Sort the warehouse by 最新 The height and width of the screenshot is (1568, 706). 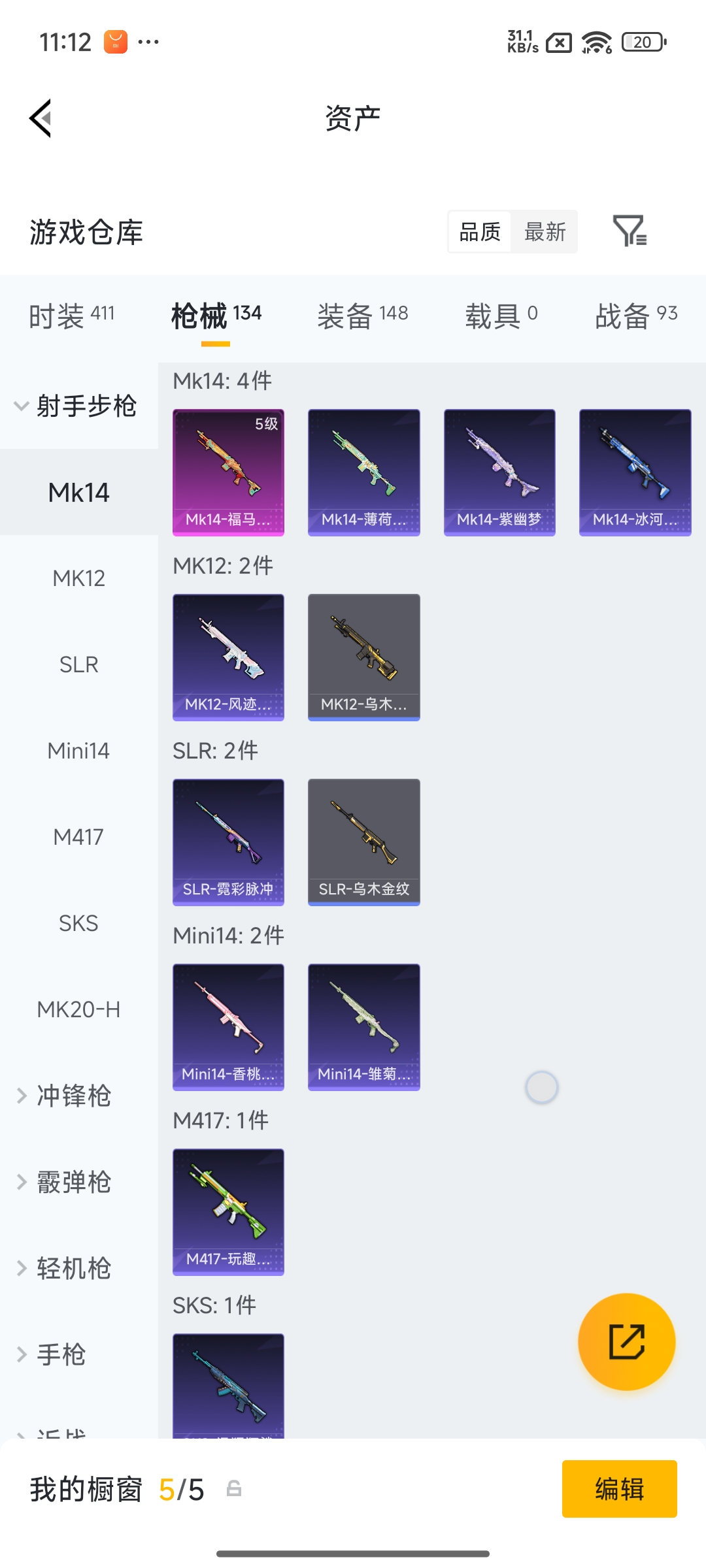(x=545, y=232)
